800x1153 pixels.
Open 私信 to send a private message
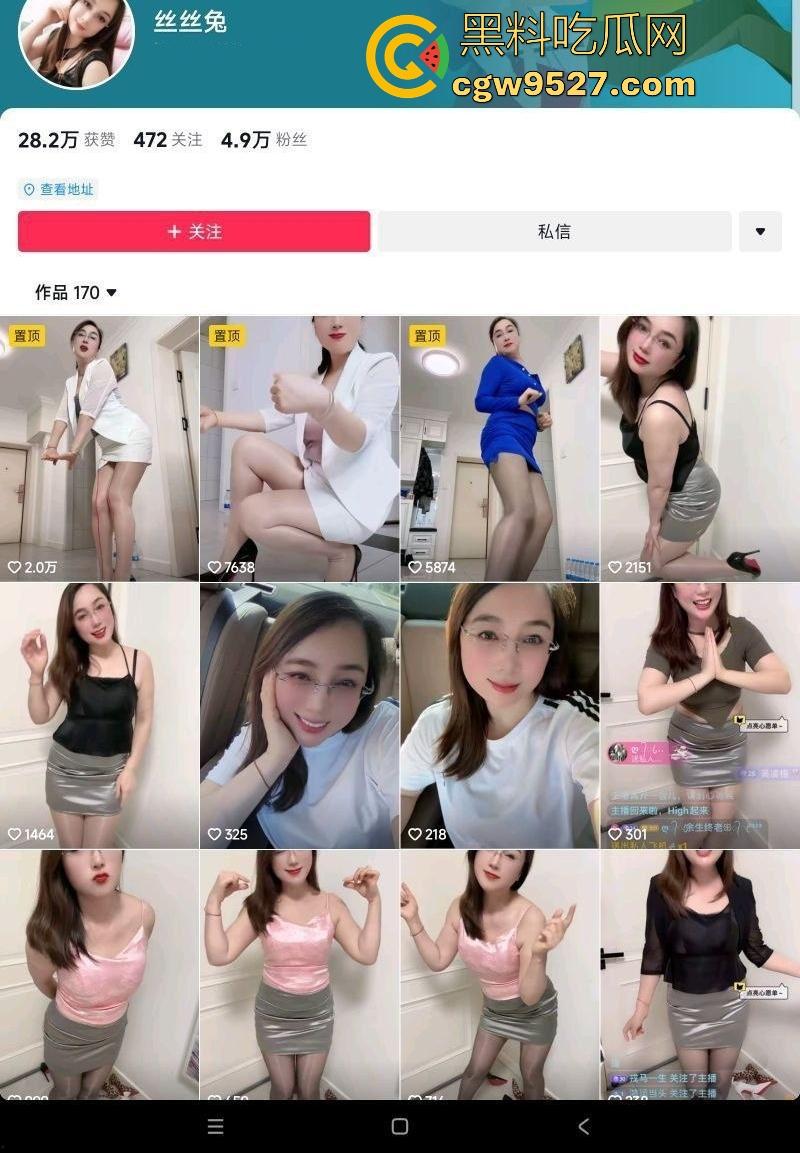coord(554,231)
